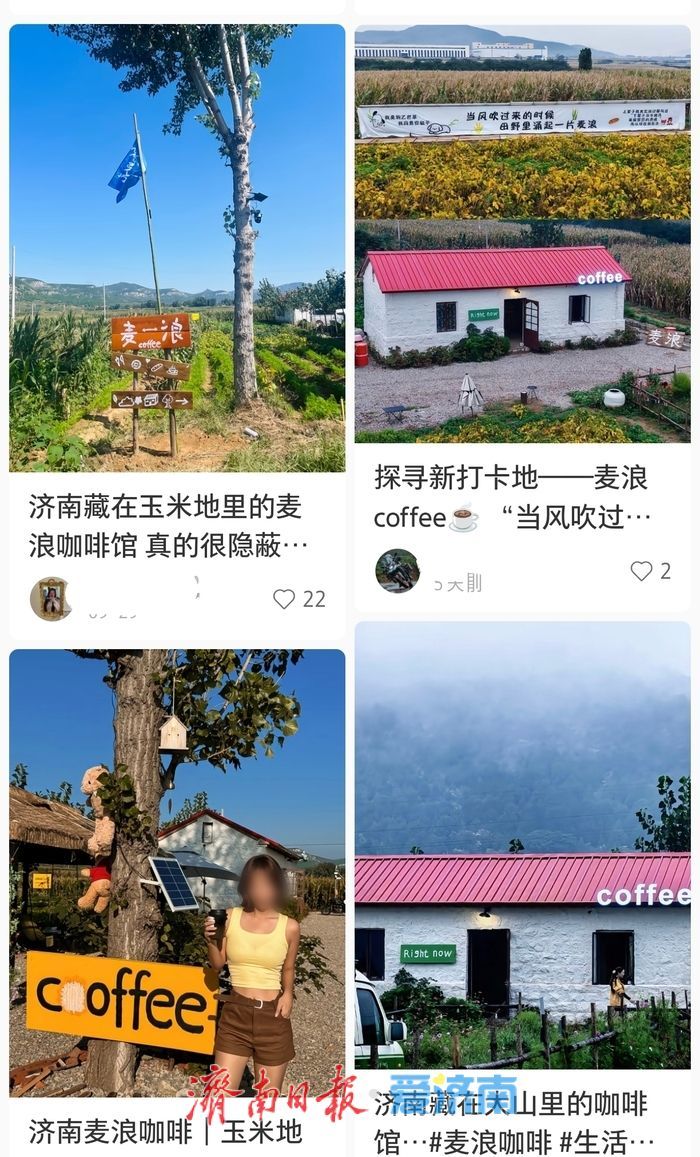Viewport: 700px width, 1157px height.
Task: Like the 探寻新打卡地 post with 2 likes
Action: click(x=641, y=571)
